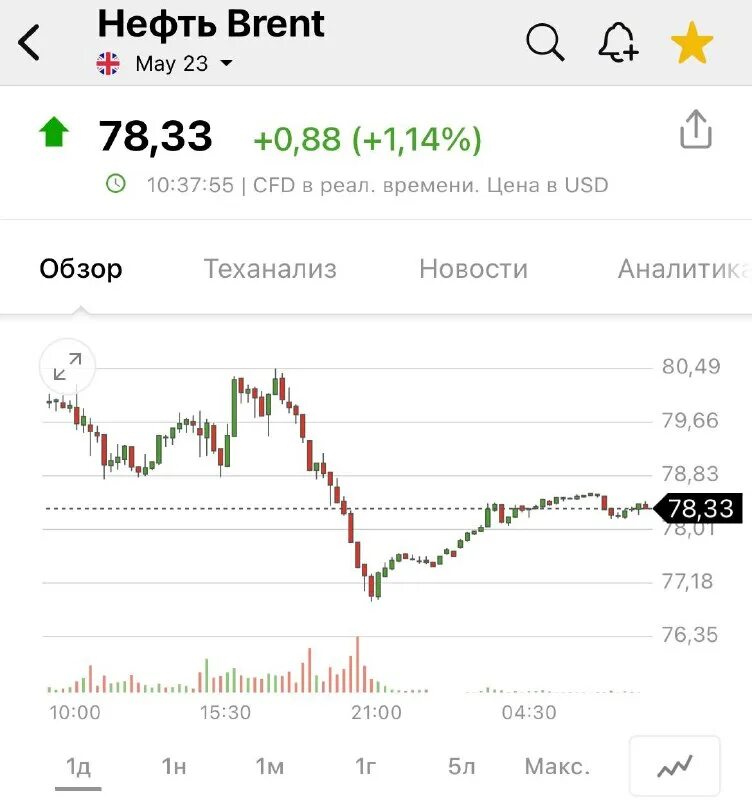752x800 pixels.
Task: Select the 1д chart range
Action: 78,766
